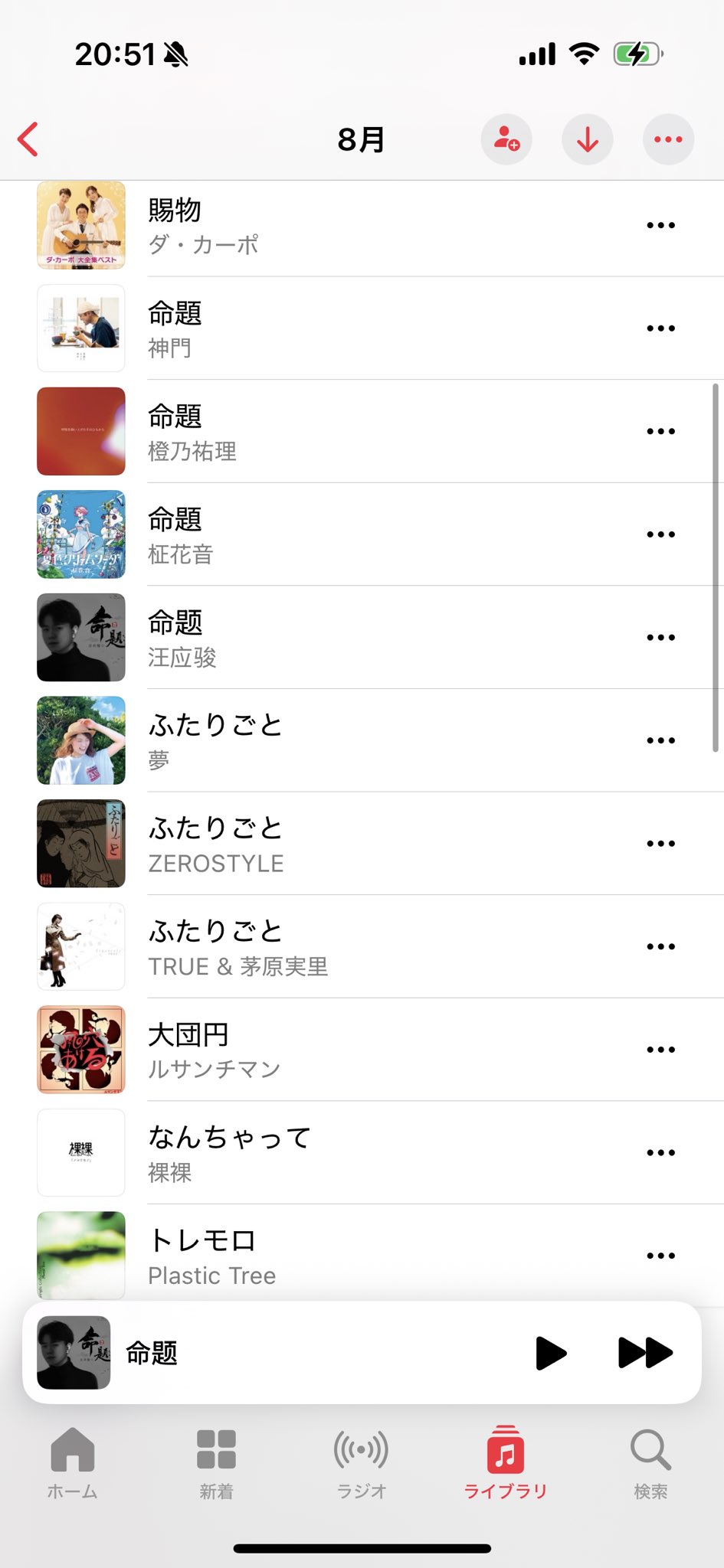Open more options for 命题 by 汪应骏
The width and height of the screenshot is (724, 1568).
[x=660, y=637]
